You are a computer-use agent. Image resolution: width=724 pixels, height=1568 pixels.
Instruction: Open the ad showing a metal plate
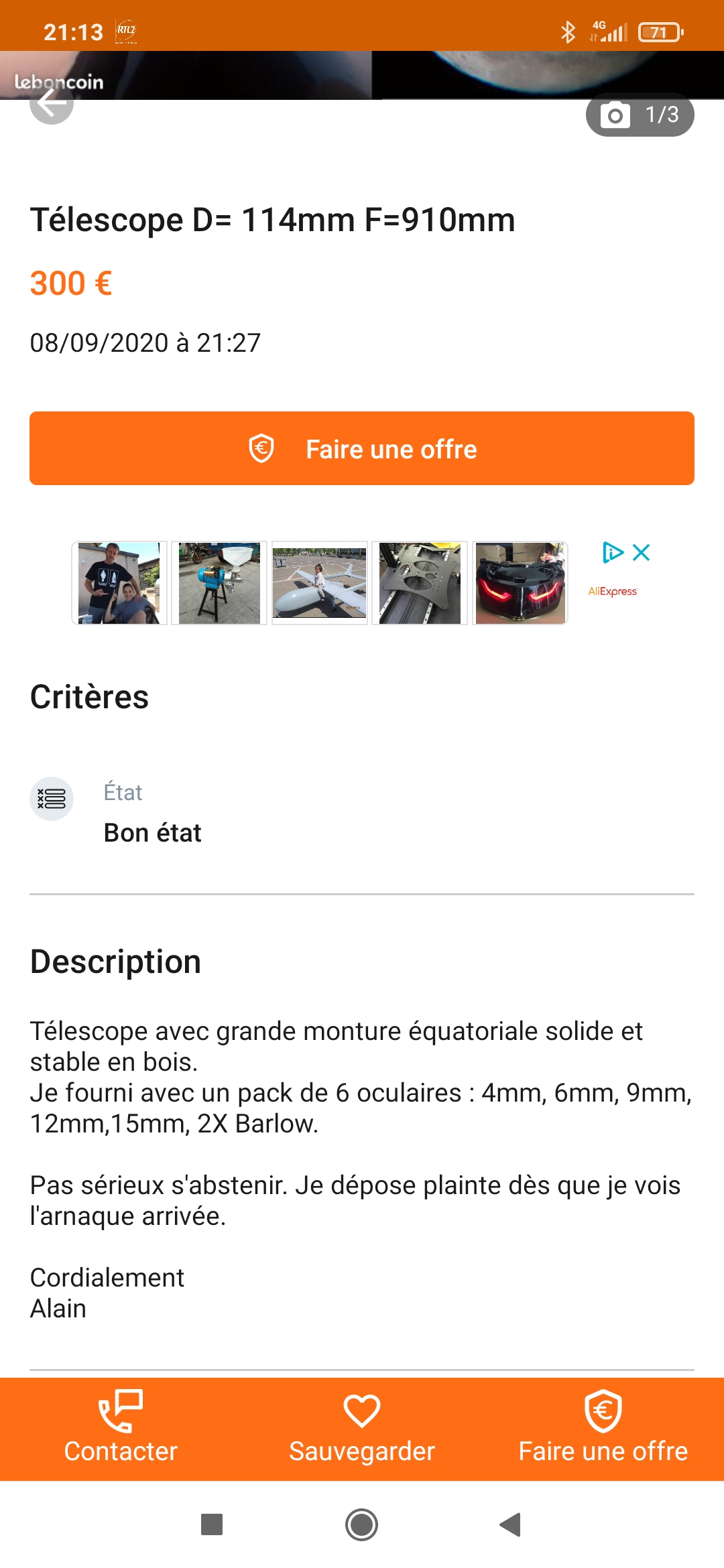coord(420,583)
